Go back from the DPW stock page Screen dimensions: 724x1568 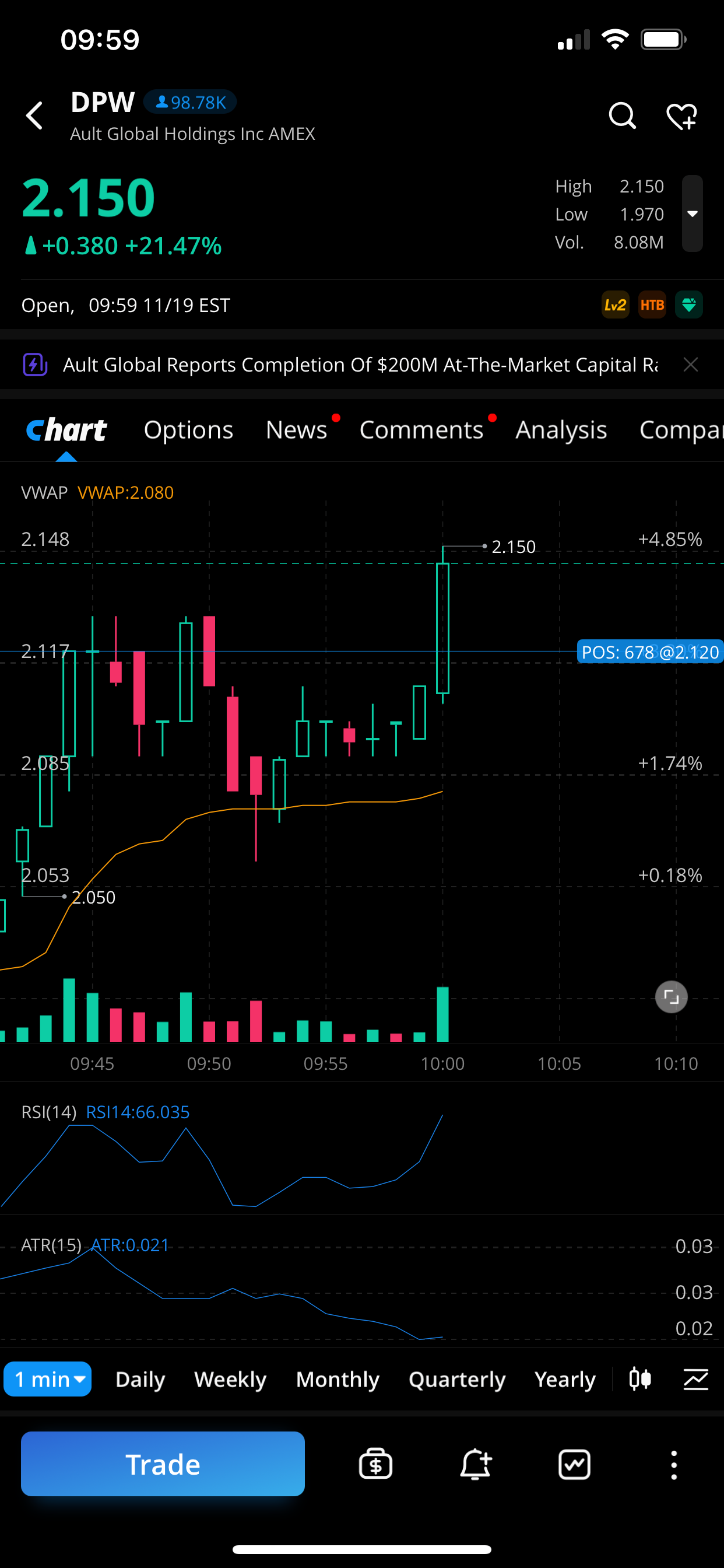pos(34,116)
